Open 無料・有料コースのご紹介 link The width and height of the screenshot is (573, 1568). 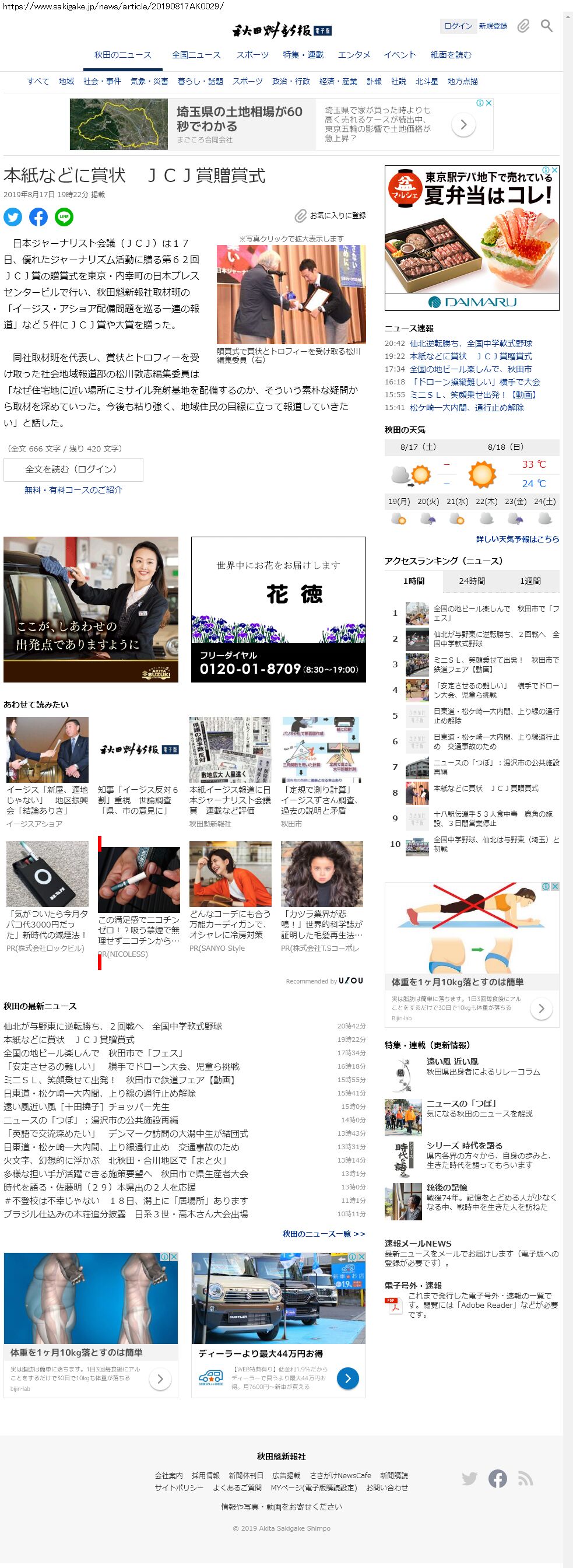[73, 490]
